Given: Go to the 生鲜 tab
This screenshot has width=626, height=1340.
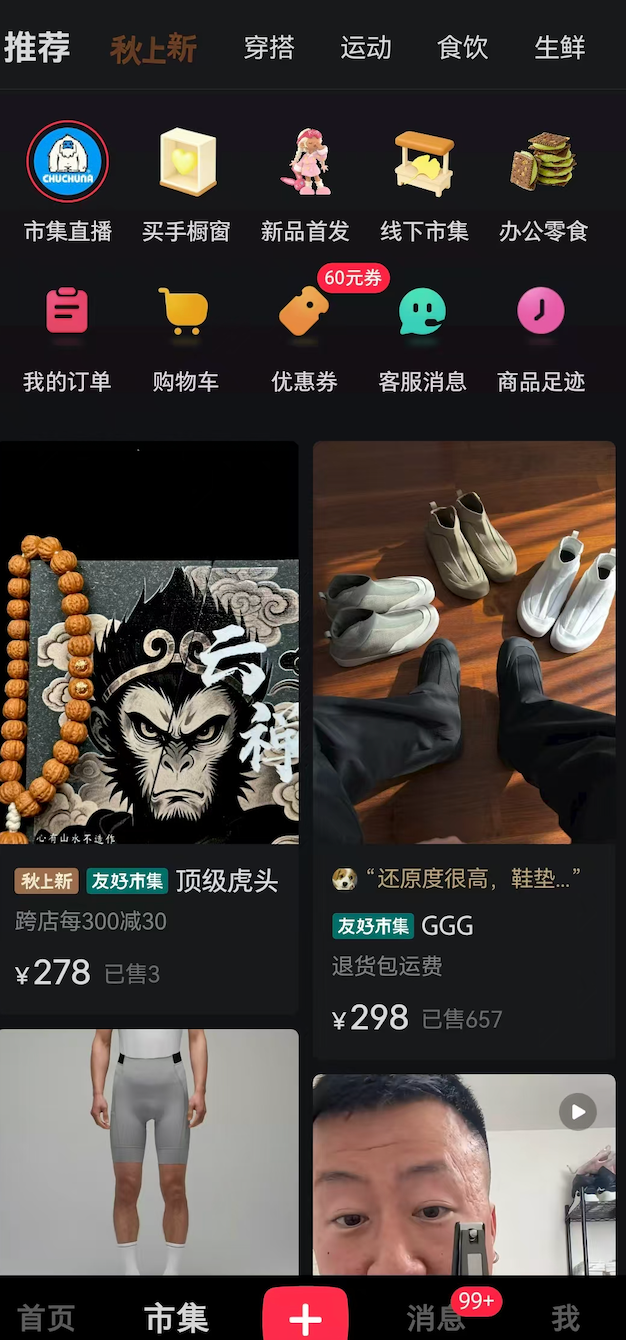Looking at the screenshot, I should tap(559, 48).
